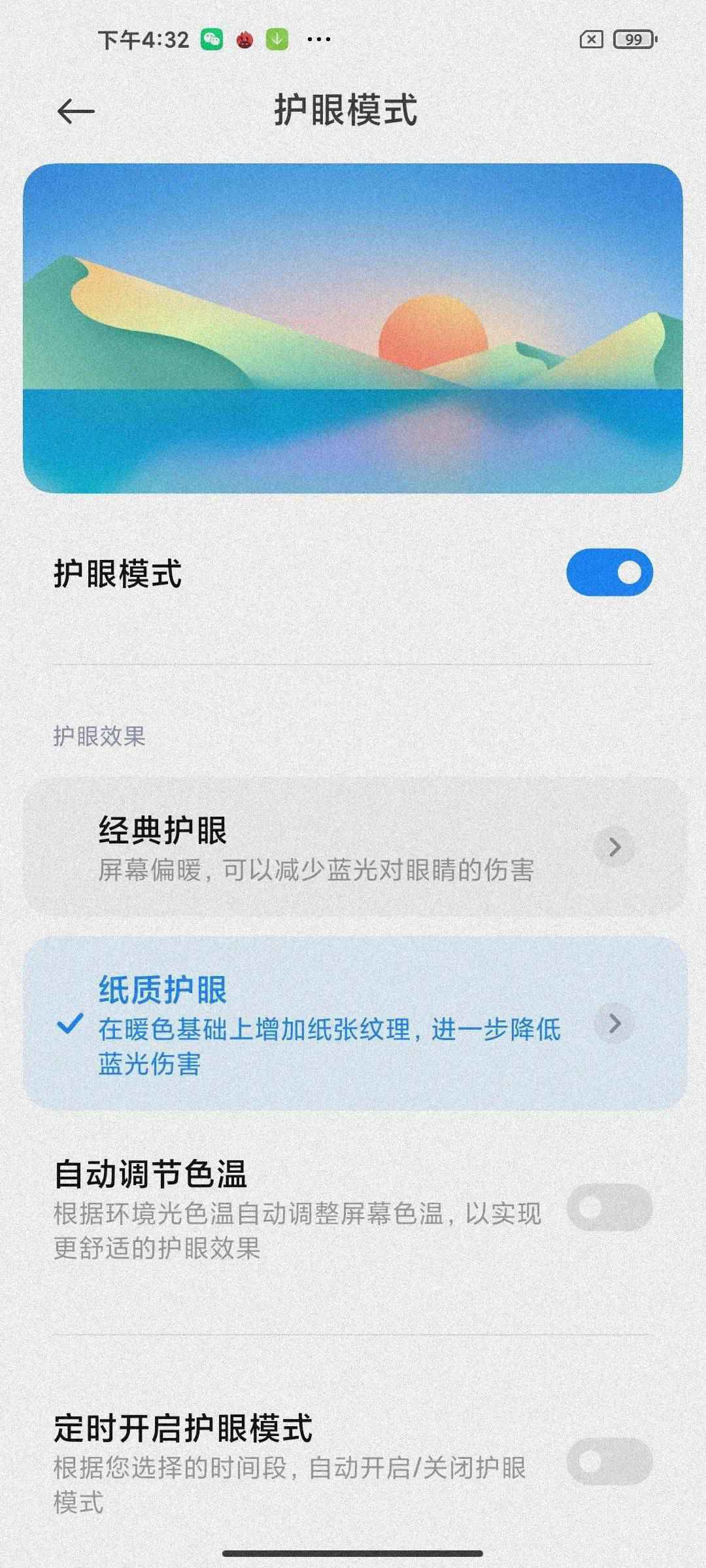Select the 经典护眼 effect option
This screenshot has height=1568, width=706.
pyautogui.click(x=314, y=847)
